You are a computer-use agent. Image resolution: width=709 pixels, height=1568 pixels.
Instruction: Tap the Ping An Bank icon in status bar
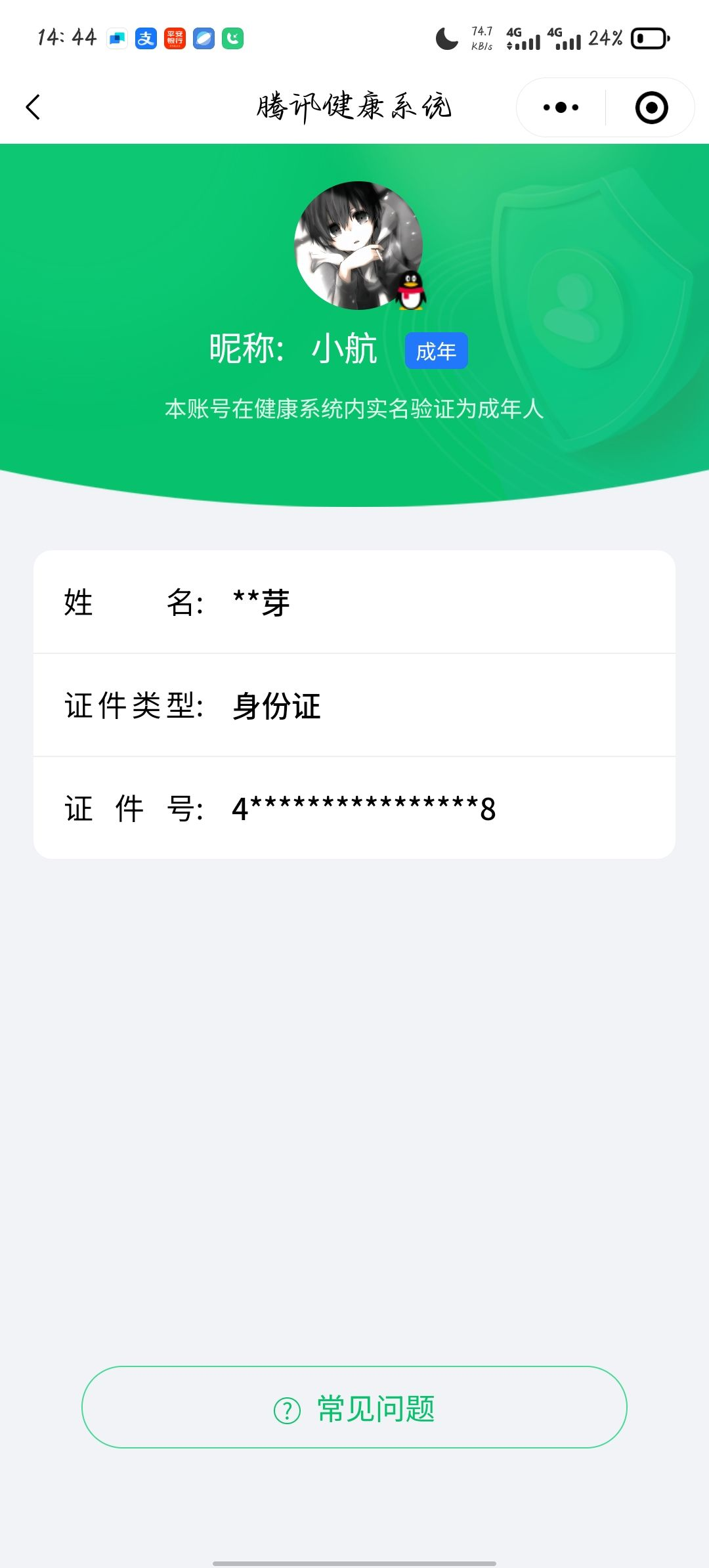click(175, 39)
